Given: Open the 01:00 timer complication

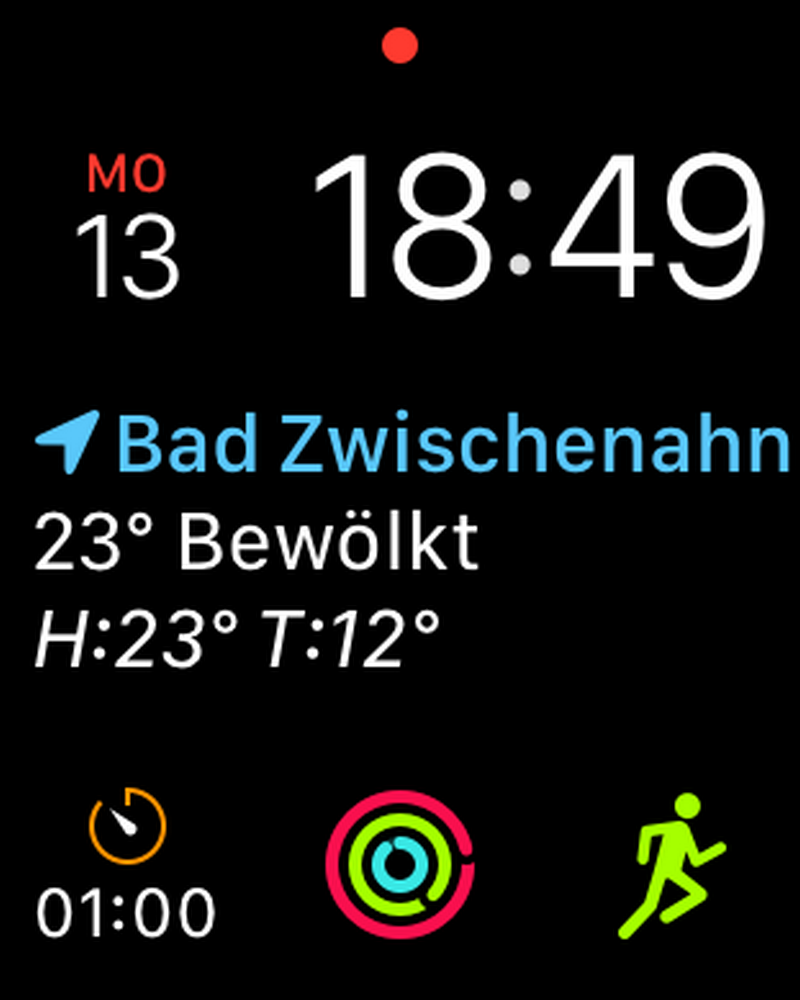Looking at the screenshot, I should 127,865.
